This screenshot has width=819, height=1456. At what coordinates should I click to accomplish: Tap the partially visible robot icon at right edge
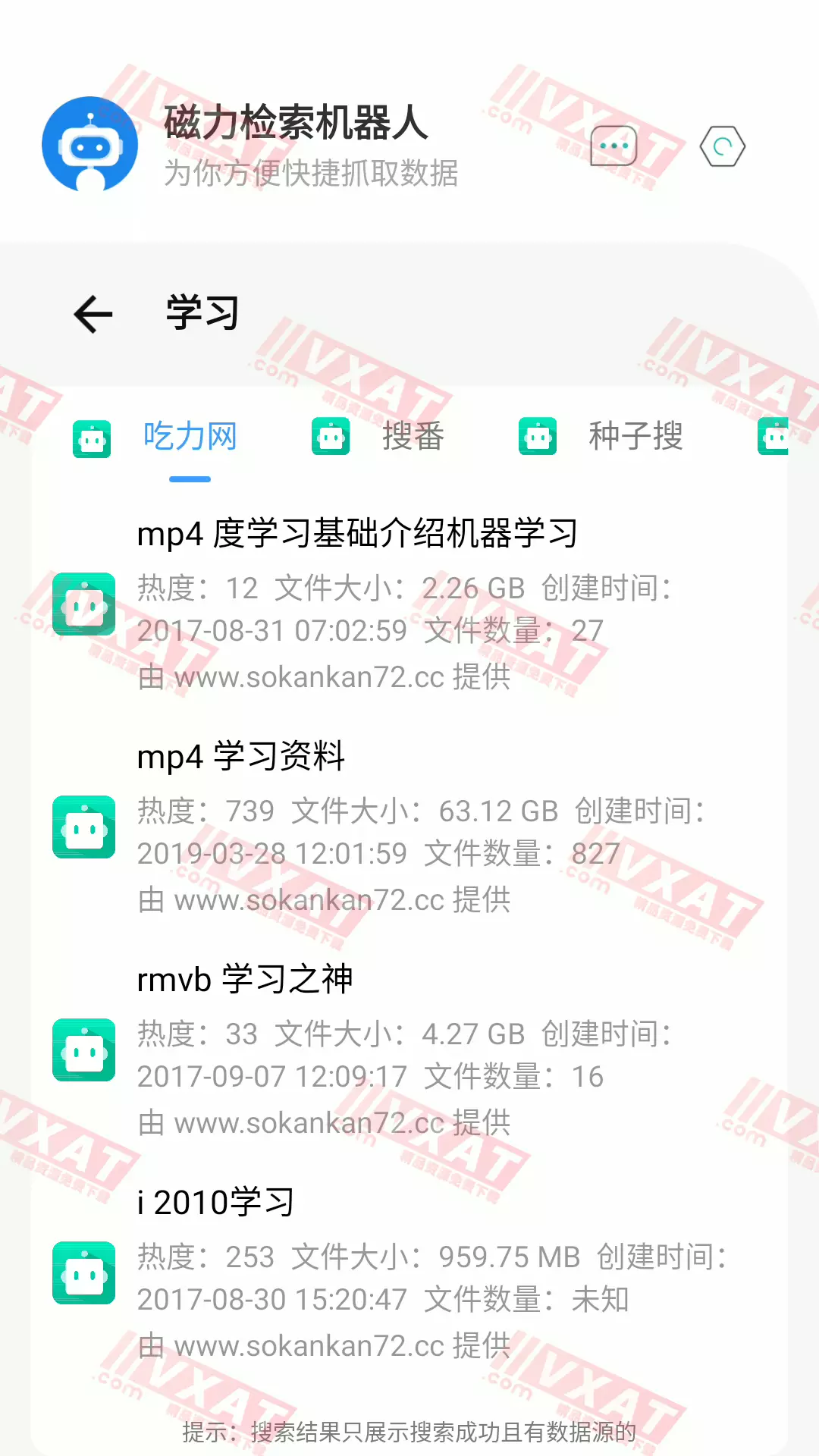(775, 437)
